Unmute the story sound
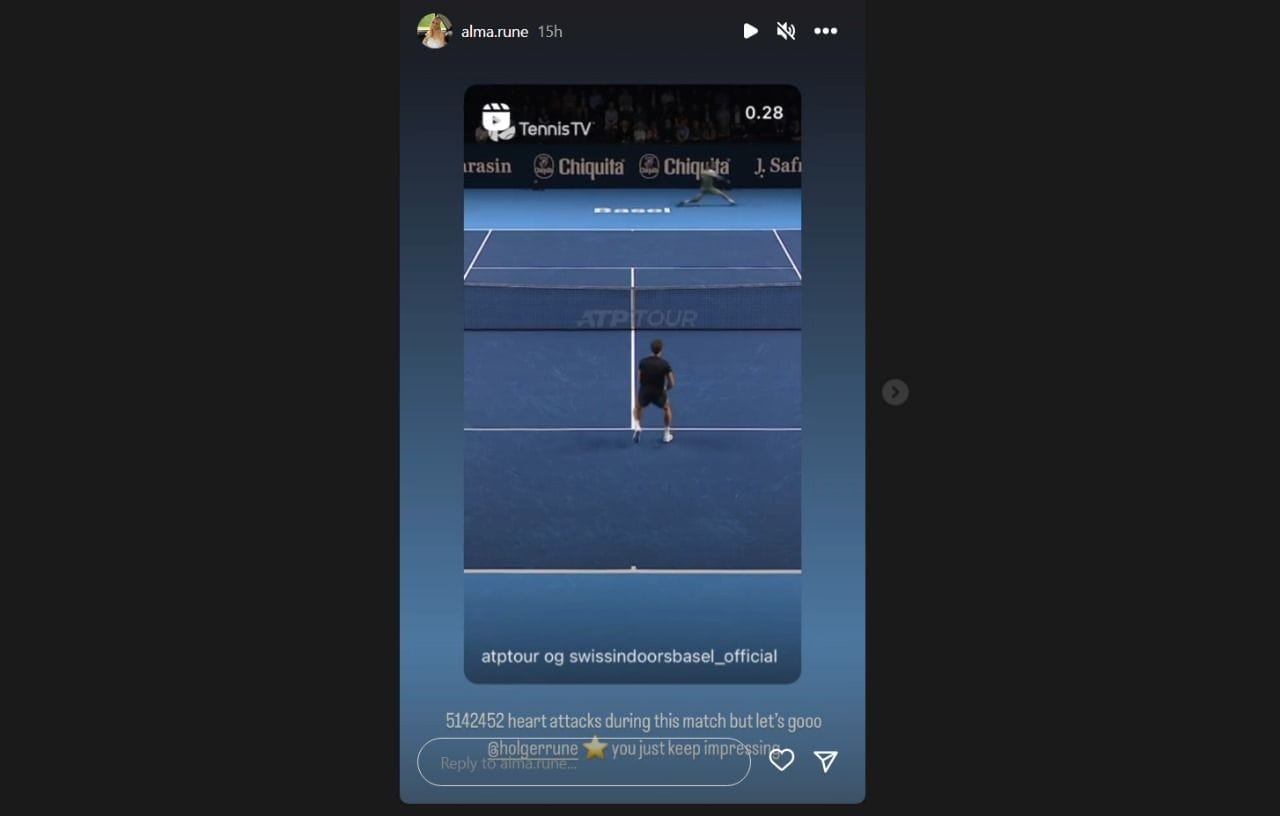 tap(786, 31)
